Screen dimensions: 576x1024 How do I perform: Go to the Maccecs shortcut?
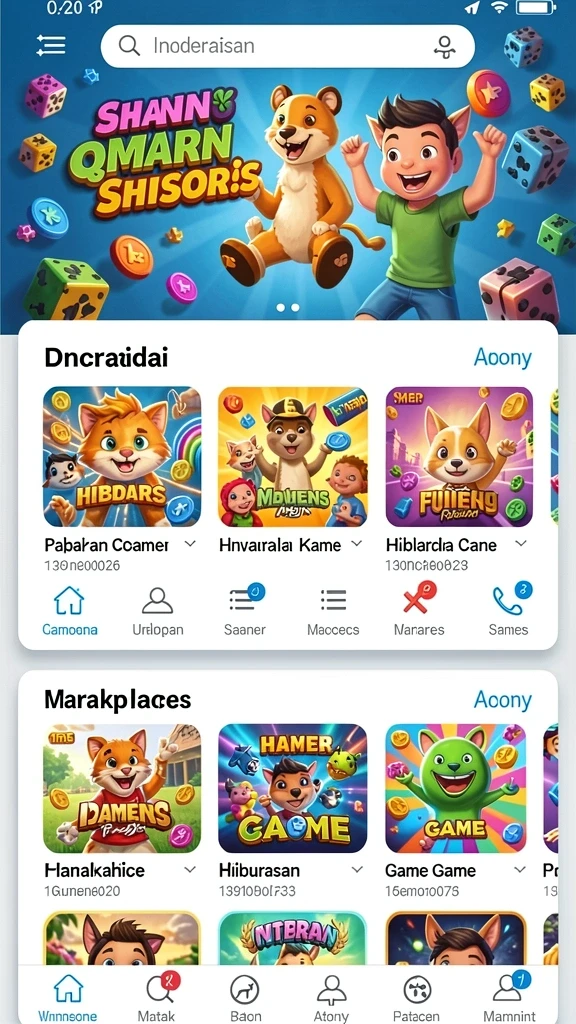coord(333,610)
